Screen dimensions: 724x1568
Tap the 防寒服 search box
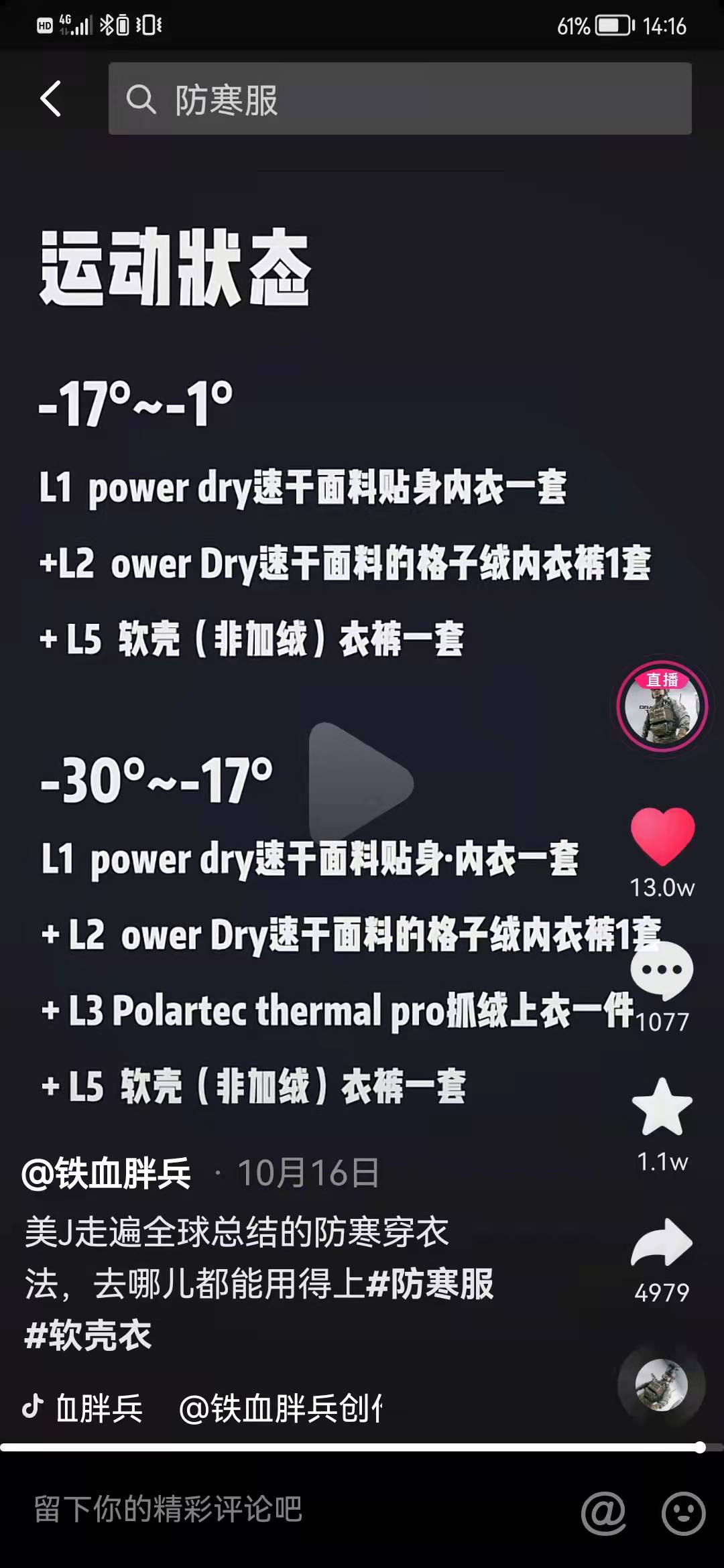400,99
